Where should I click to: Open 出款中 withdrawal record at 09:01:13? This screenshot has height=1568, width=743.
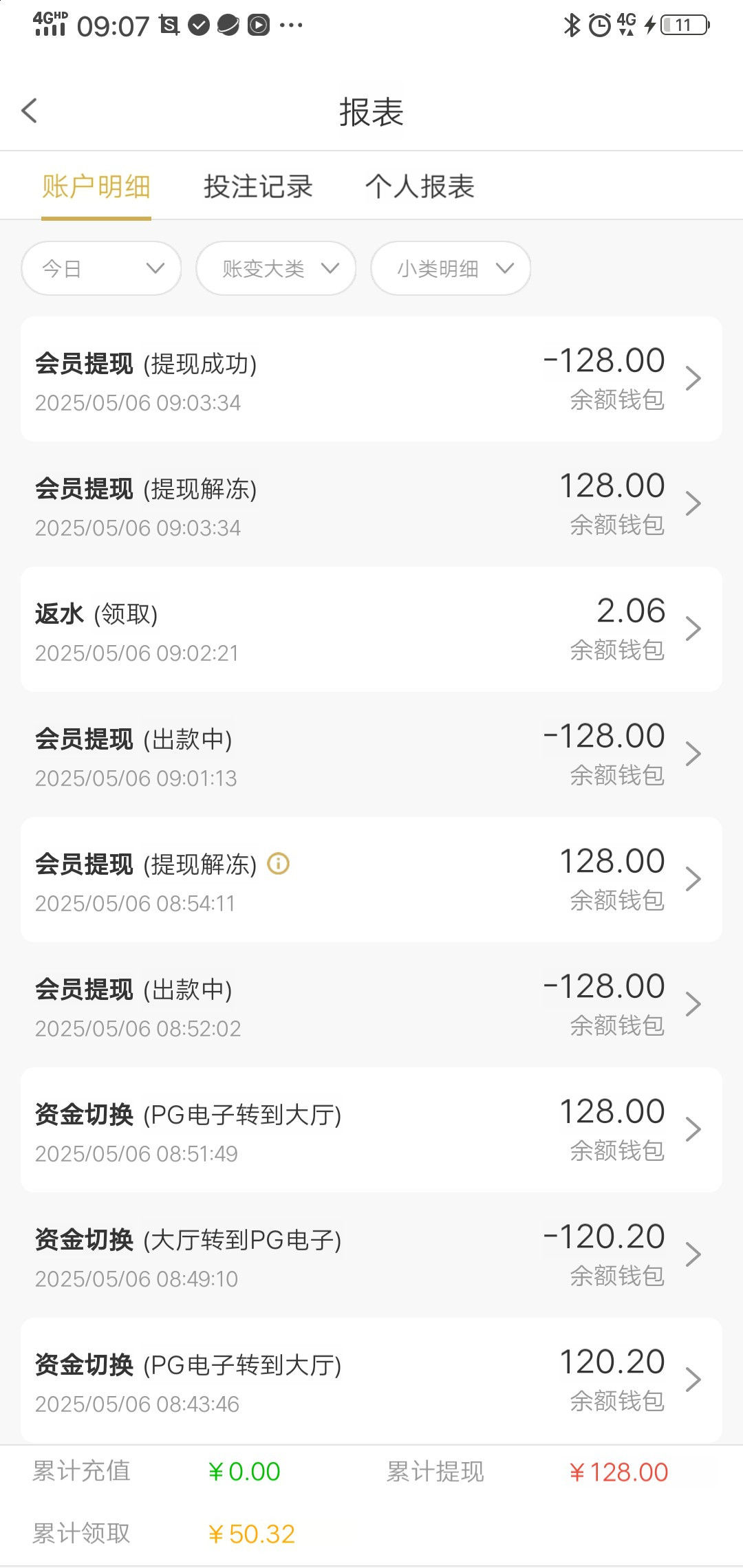pyautogui.click(x=371, y=754)
